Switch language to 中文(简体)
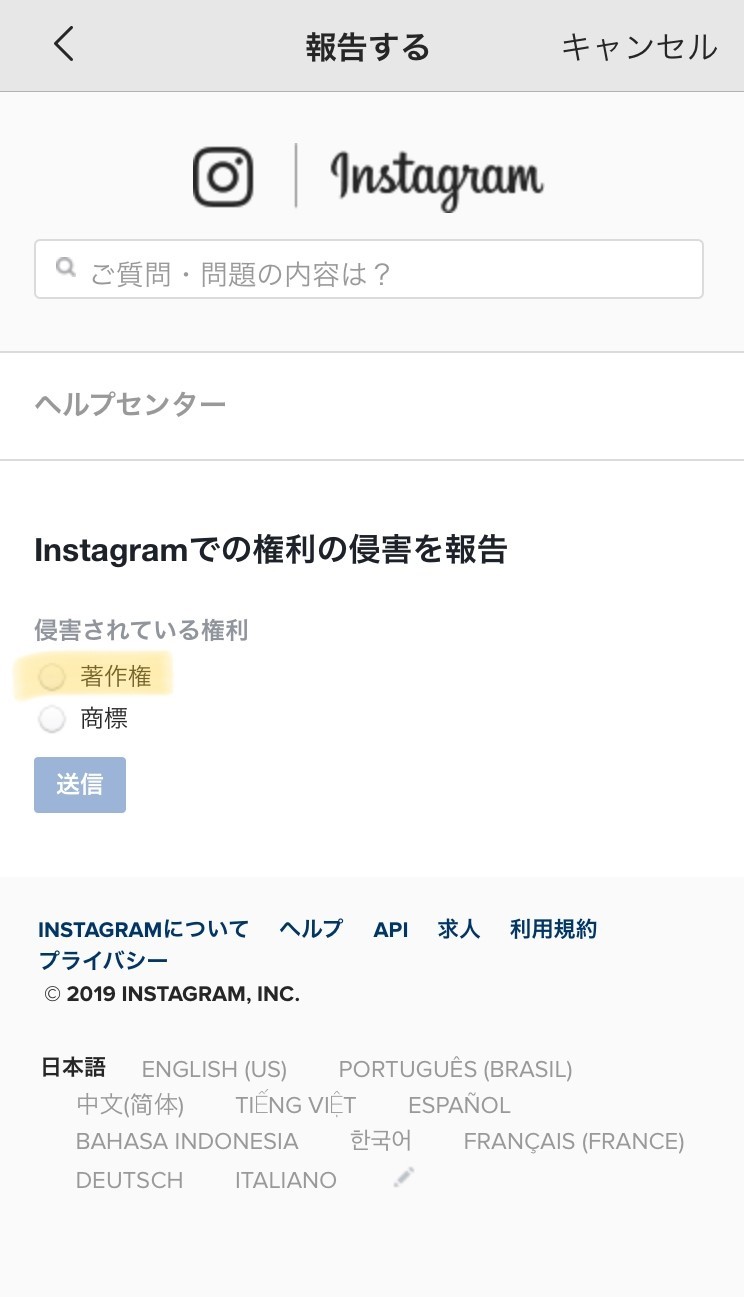 point(130,1105)
